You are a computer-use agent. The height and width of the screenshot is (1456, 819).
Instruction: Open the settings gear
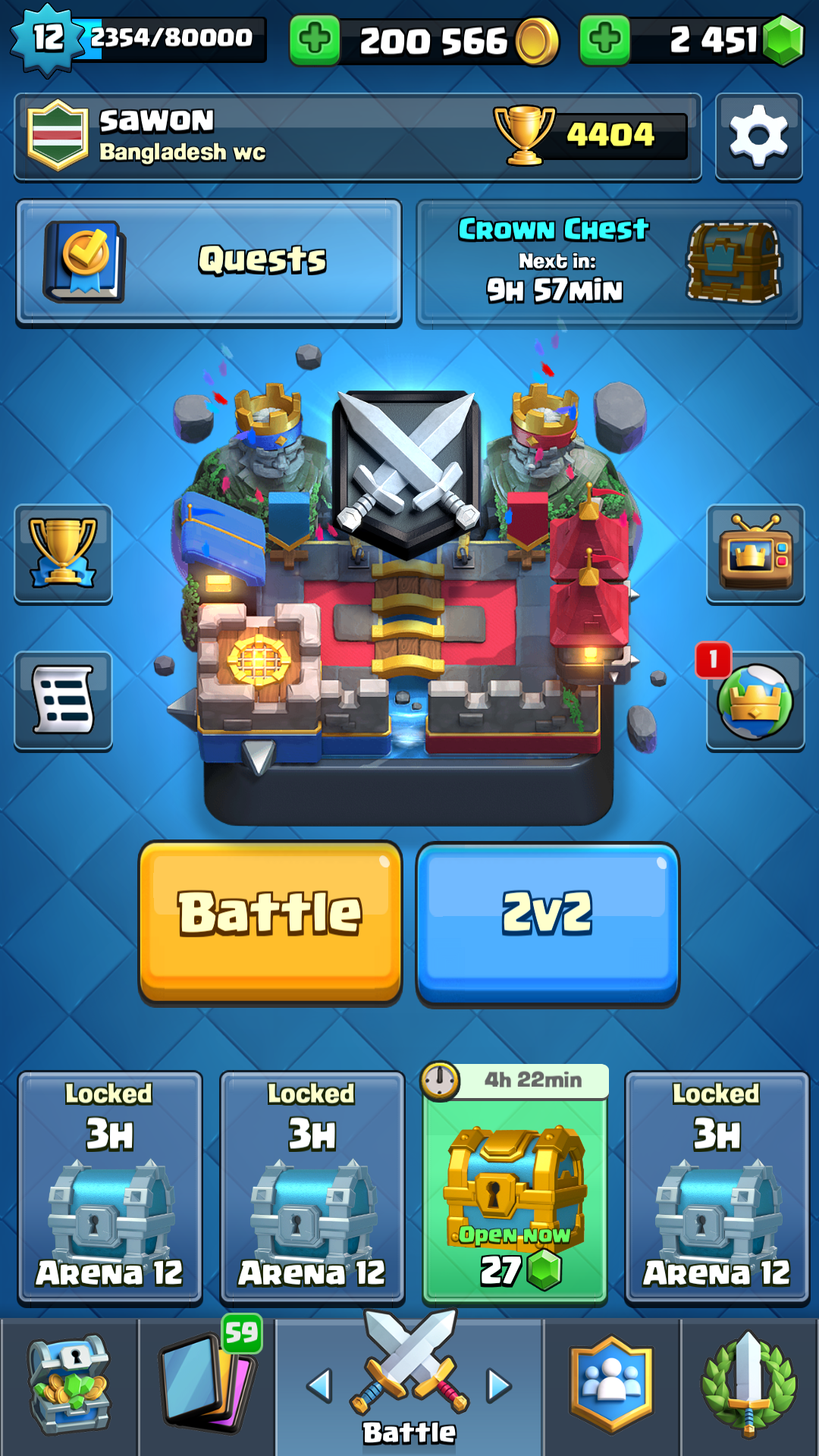pyautogui.click(x=758, y=136)
